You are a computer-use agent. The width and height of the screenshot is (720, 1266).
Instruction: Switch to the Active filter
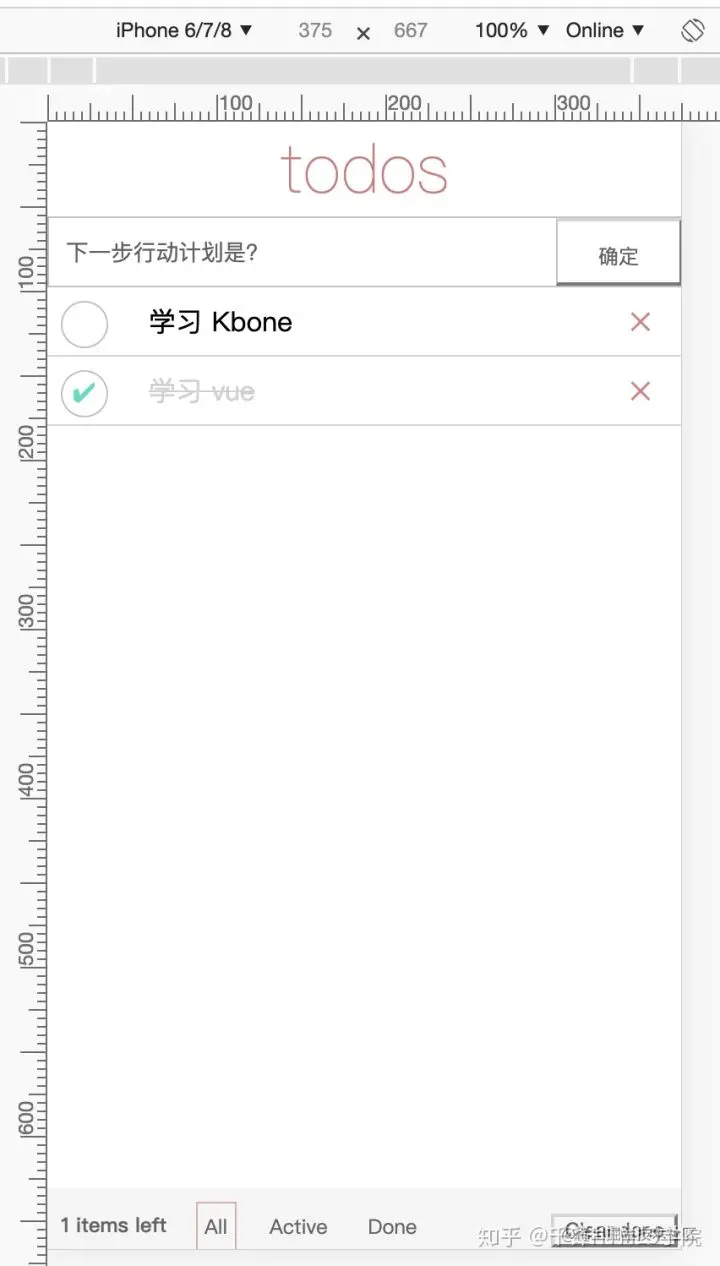tap(298, 1227)
